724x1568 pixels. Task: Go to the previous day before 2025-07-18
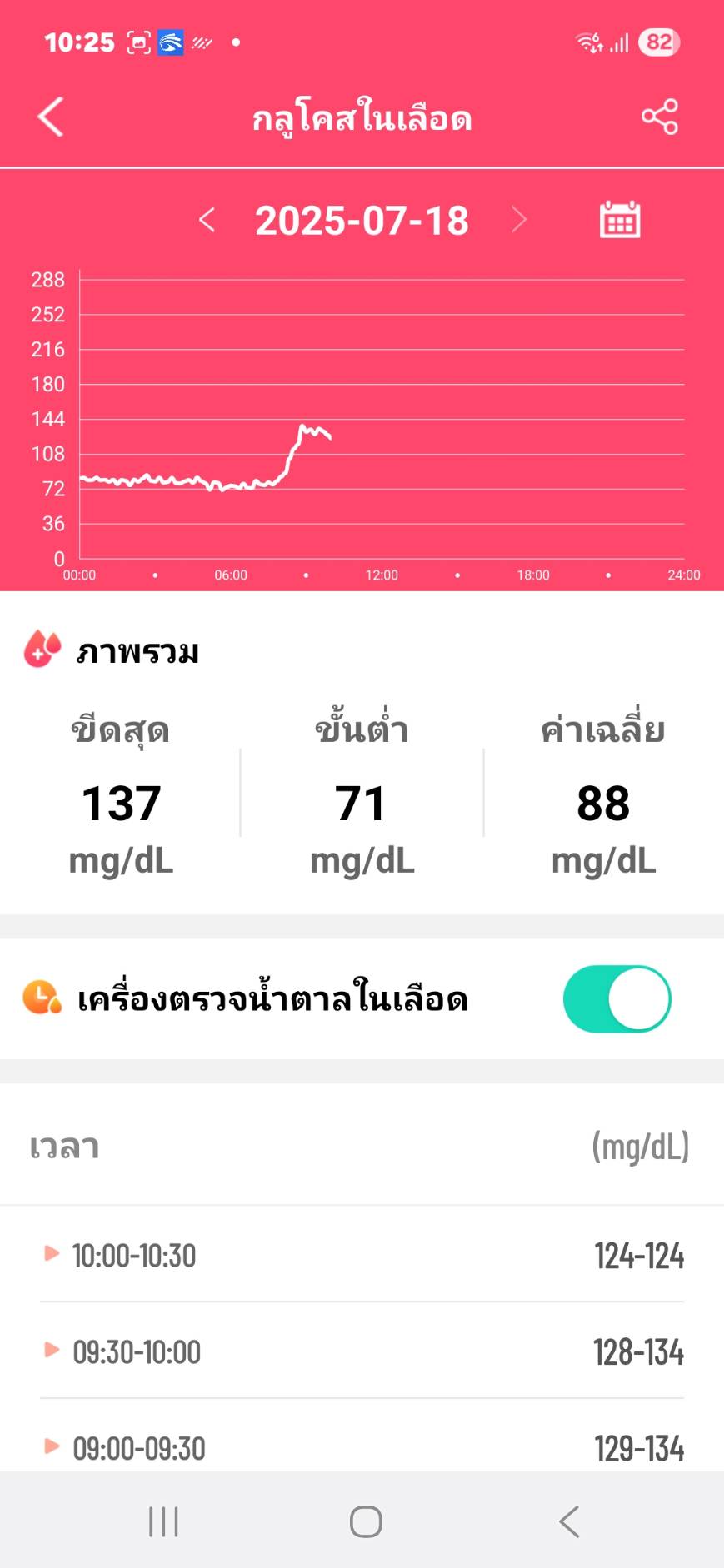pos(207,220)
